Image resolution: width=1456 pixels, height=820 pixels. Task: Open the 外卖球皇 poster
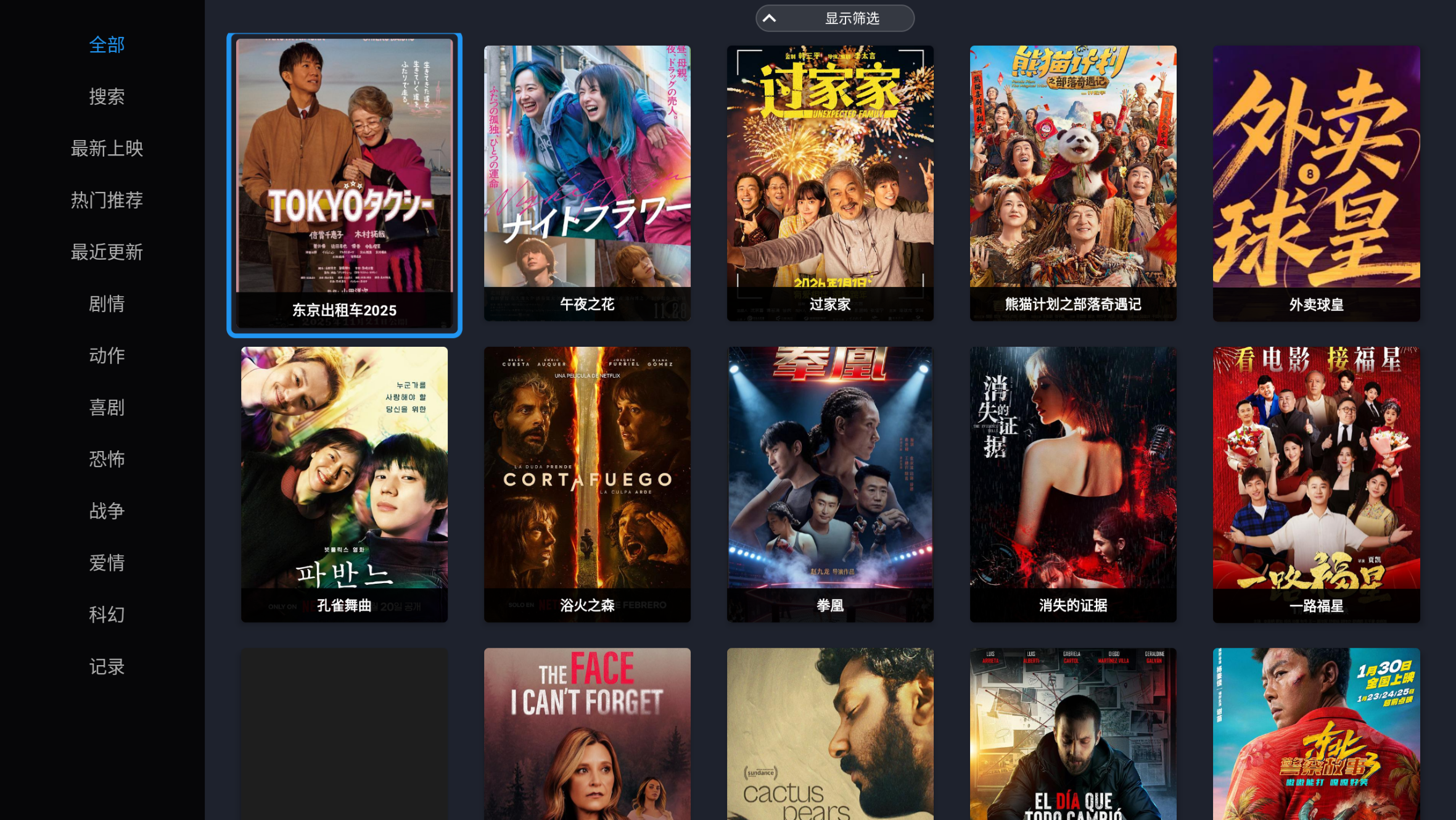1316,183
